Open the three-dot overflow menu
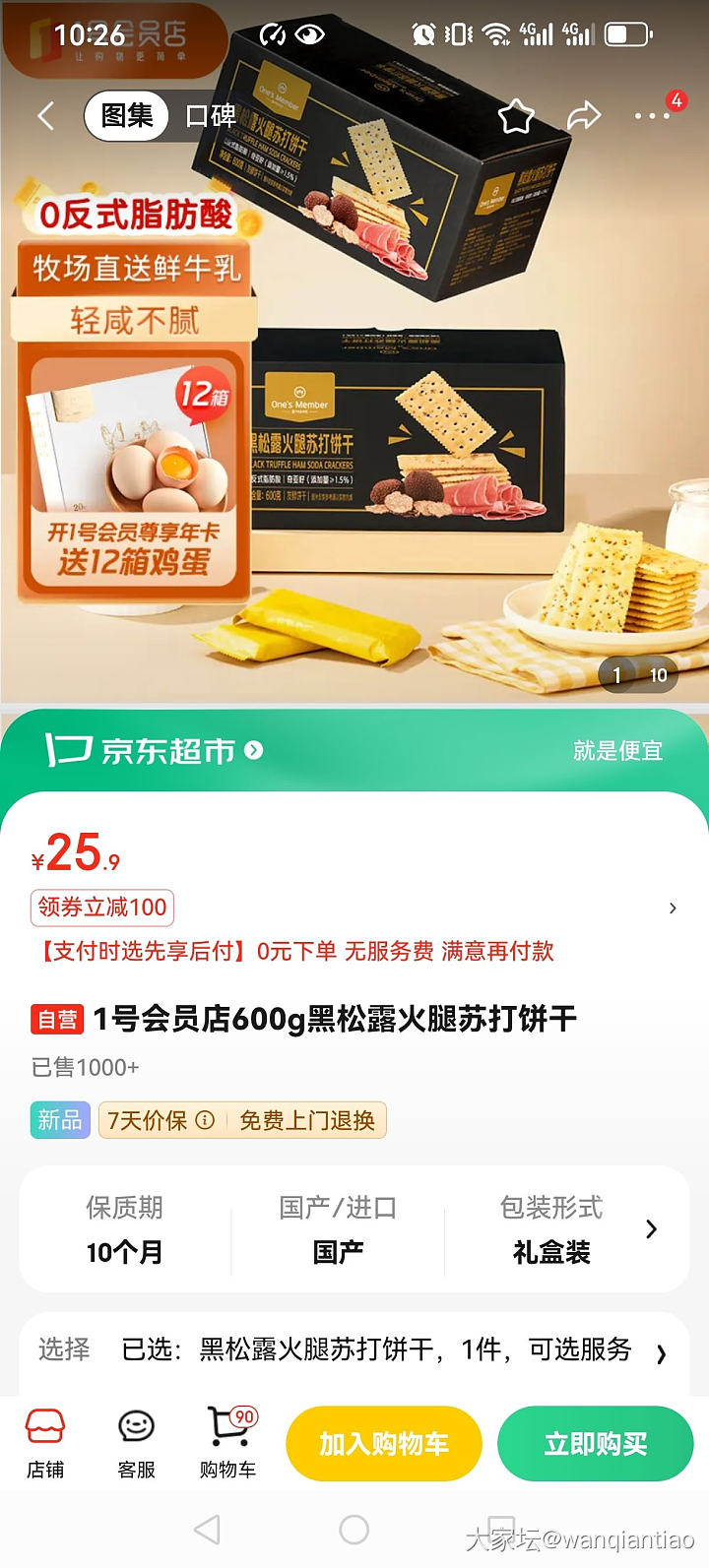The height and width of the screenshot is (1568, 709). pos(653,116)
